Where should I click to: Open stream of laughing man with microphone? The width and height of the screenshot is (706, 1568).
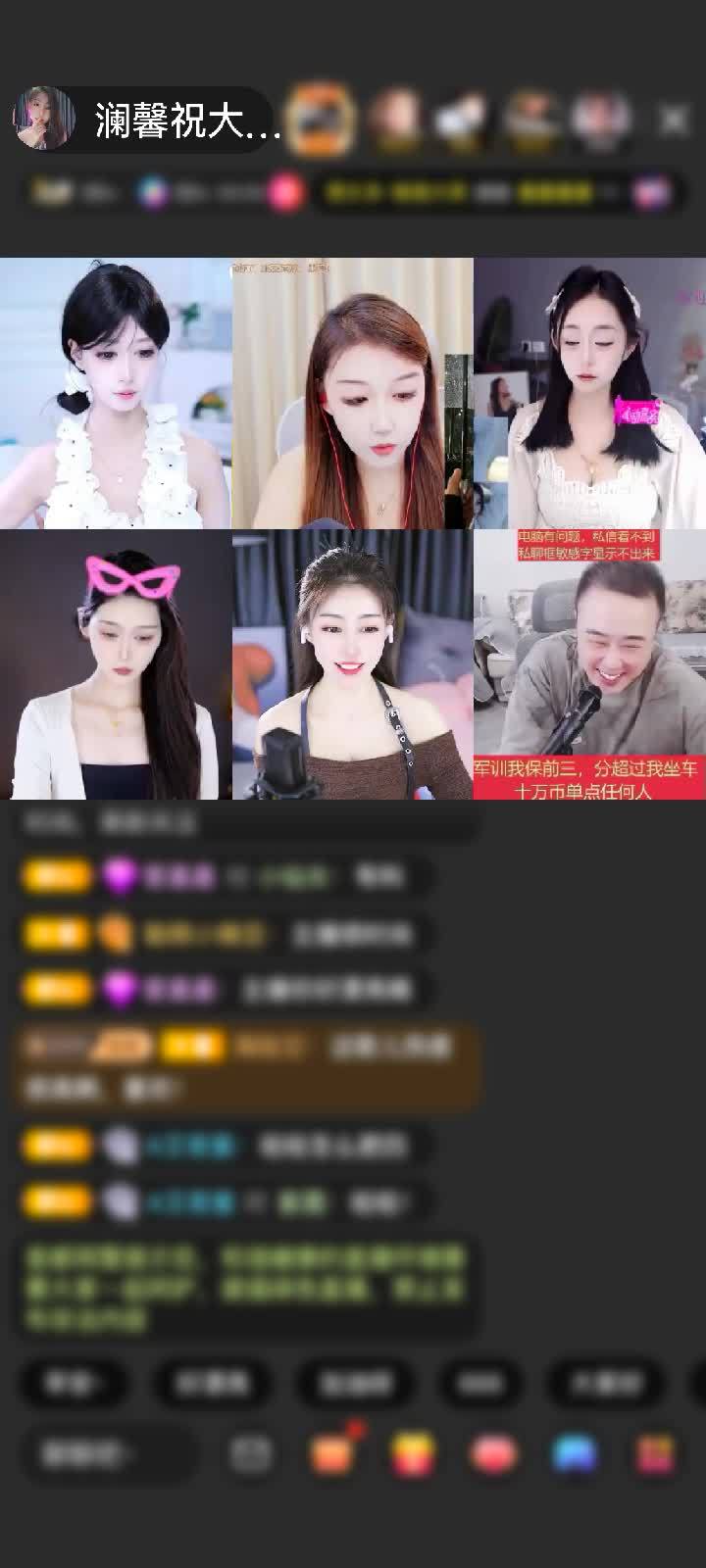[x=588, y=664]
